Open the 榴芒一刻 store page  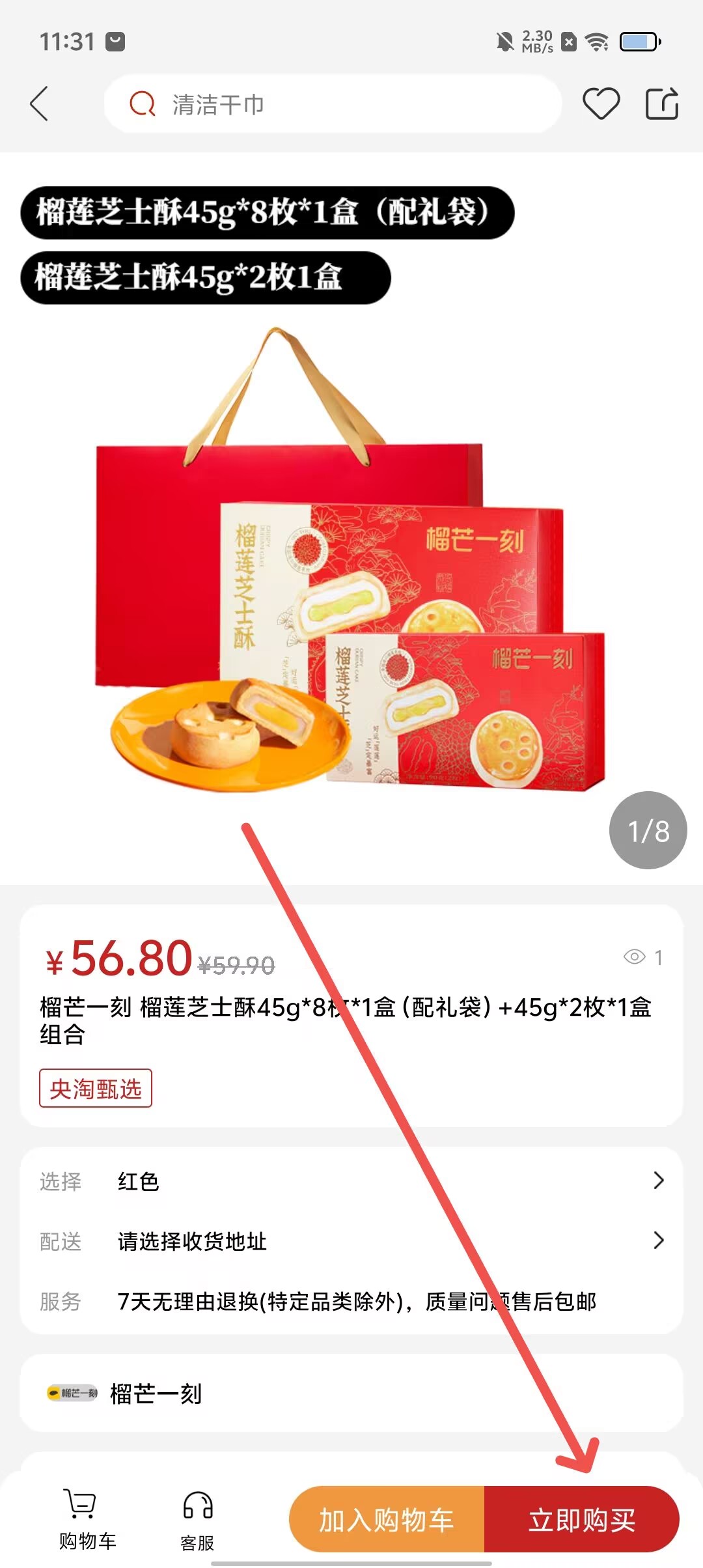(x=351, y=1393)
